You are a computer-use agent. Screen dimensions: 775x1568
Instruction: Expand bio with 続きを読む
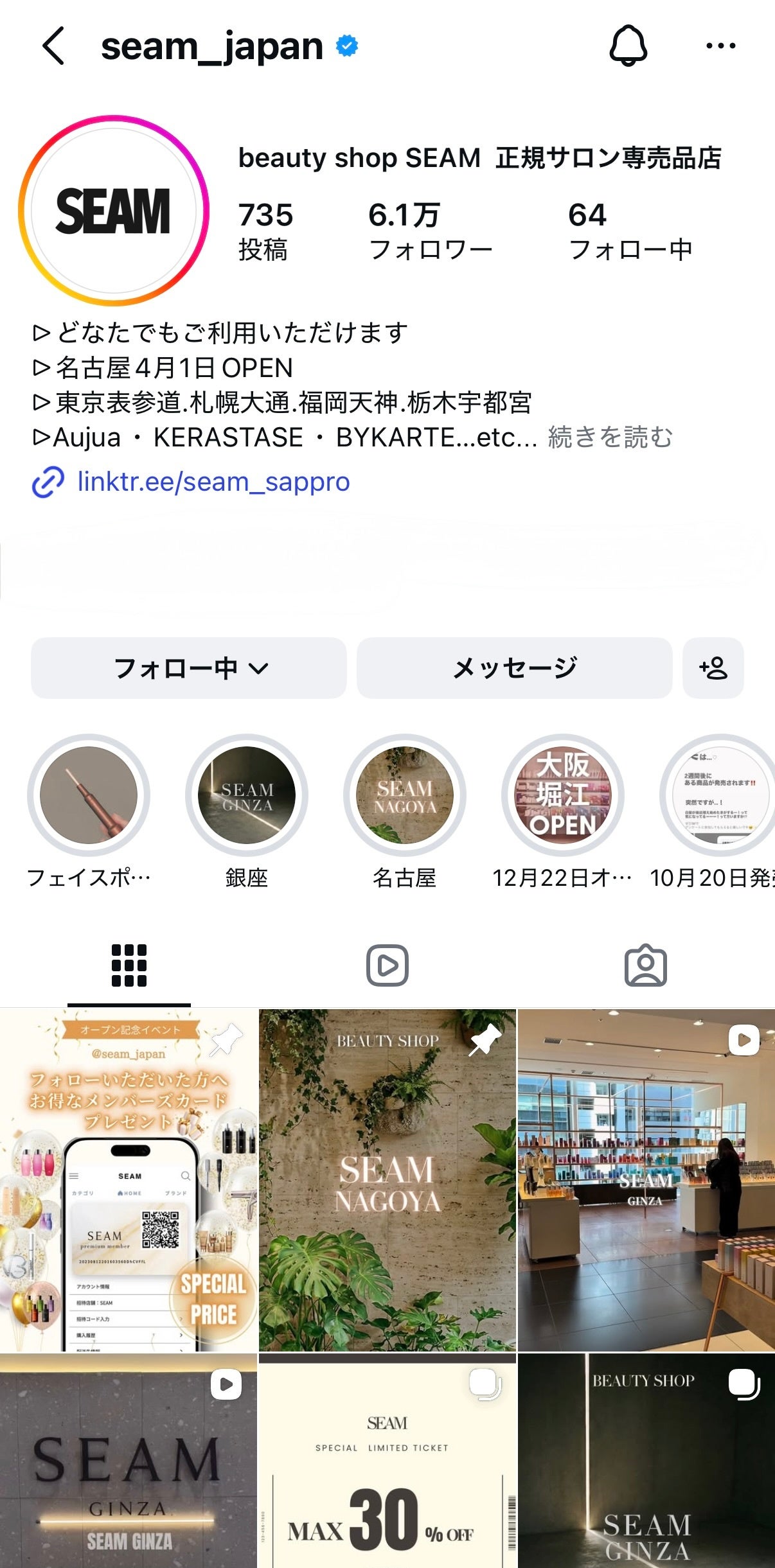click(x=610, y=437)
